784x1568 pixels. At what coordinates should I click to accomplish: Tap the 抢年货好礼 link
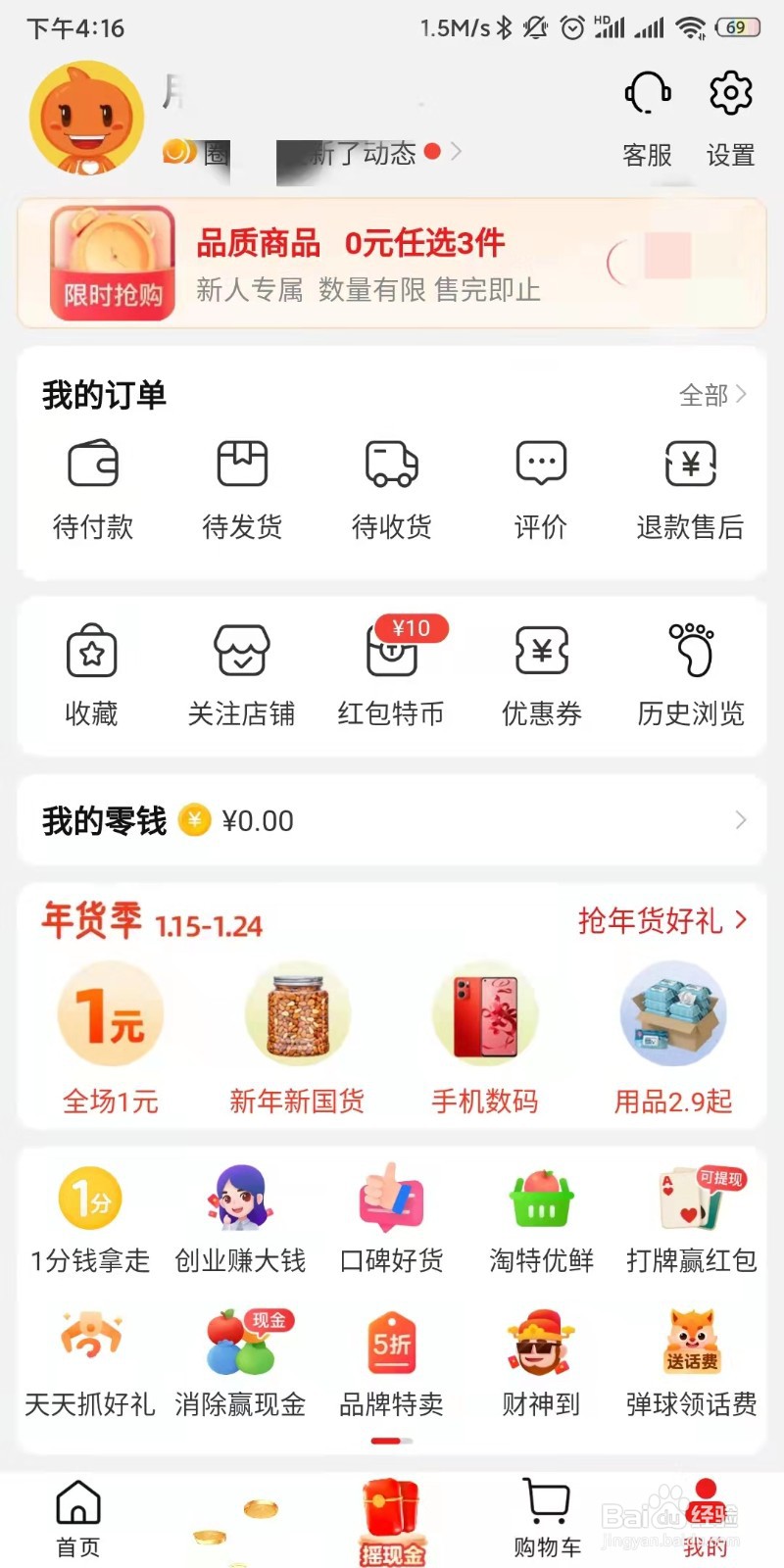[x=662, y=920]
